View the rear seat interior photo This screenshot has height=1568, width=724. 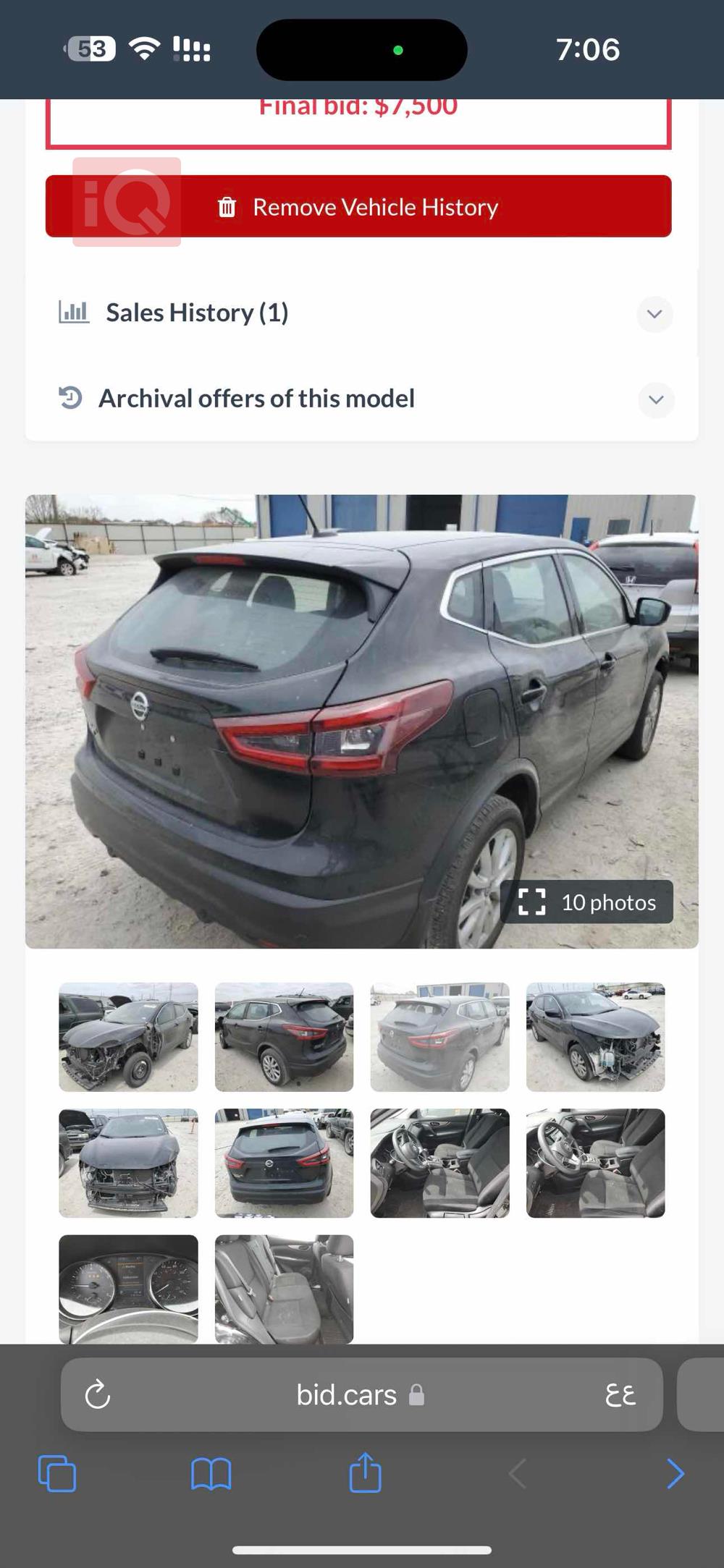(284, 1289)
